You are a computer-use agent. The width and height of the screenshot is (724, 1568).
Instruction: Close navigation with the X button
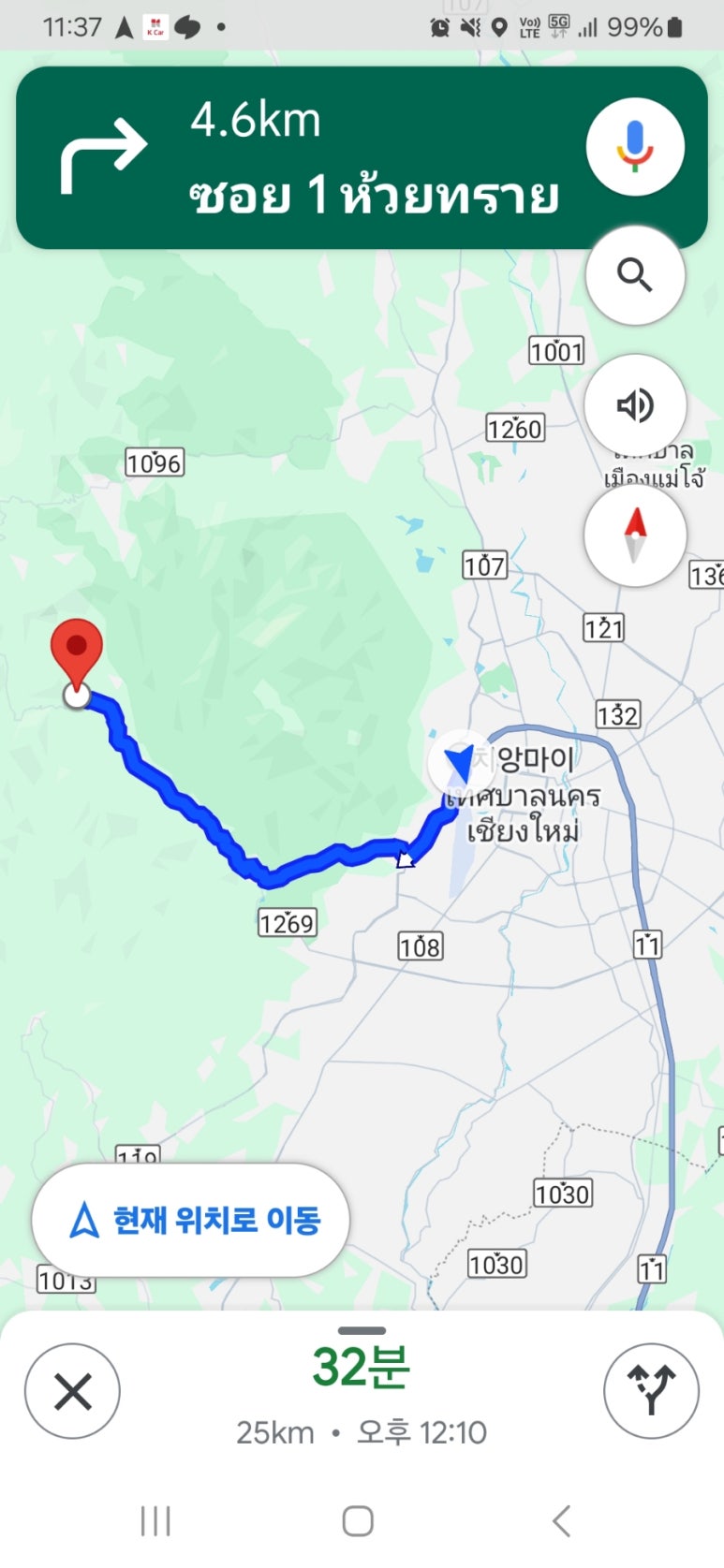click(72, 1391)
